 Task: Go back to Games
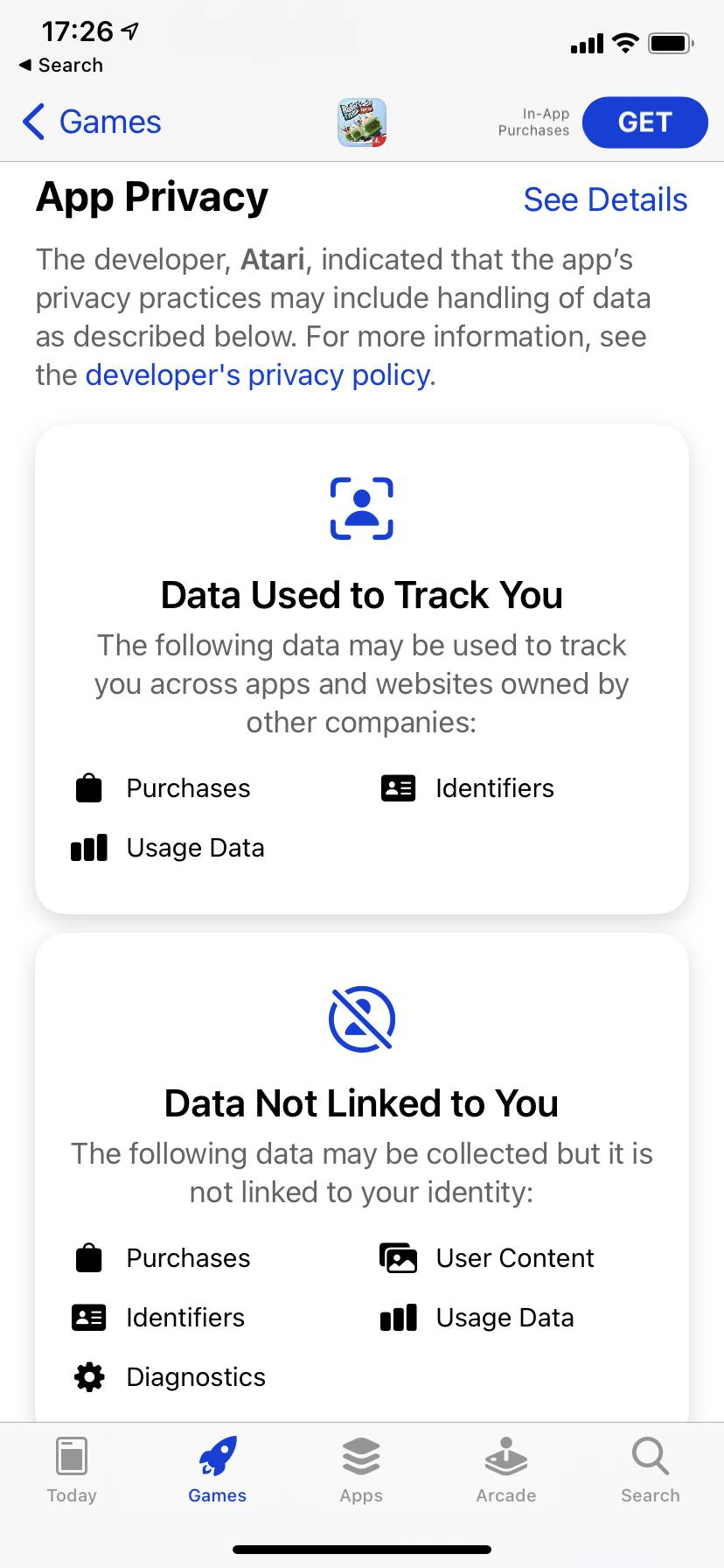pos(92,122)
